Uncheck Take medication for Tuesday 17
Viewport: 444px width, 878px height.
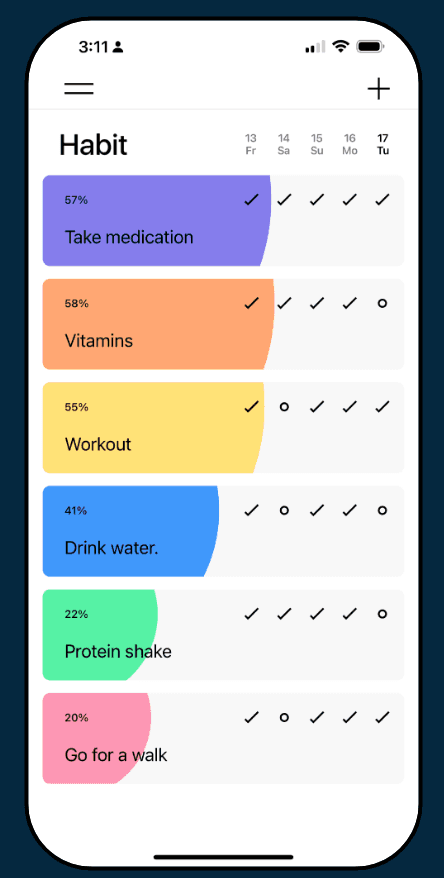coord(382,199)
